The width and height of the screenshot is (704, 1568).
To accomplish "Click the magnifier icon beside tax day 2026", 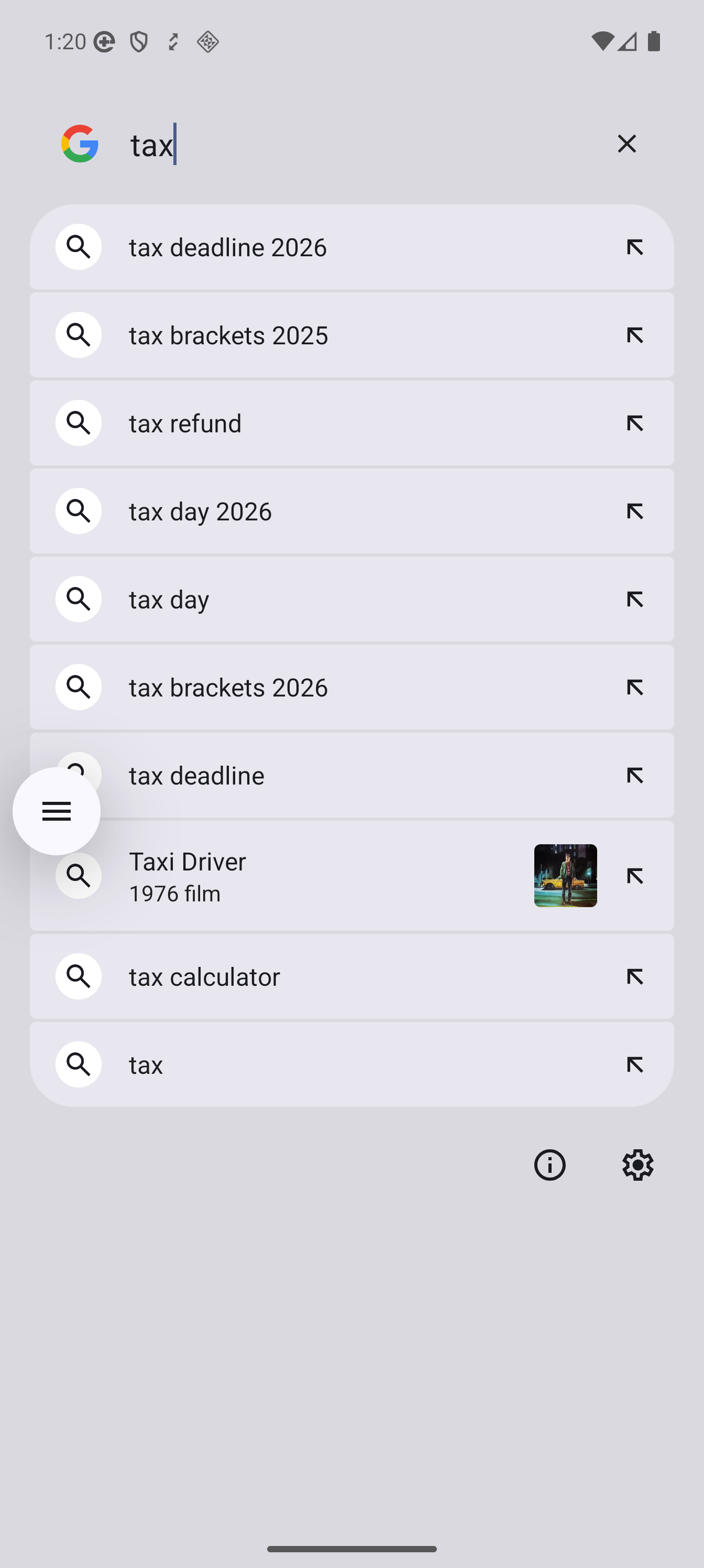I will tap(78, 510).
